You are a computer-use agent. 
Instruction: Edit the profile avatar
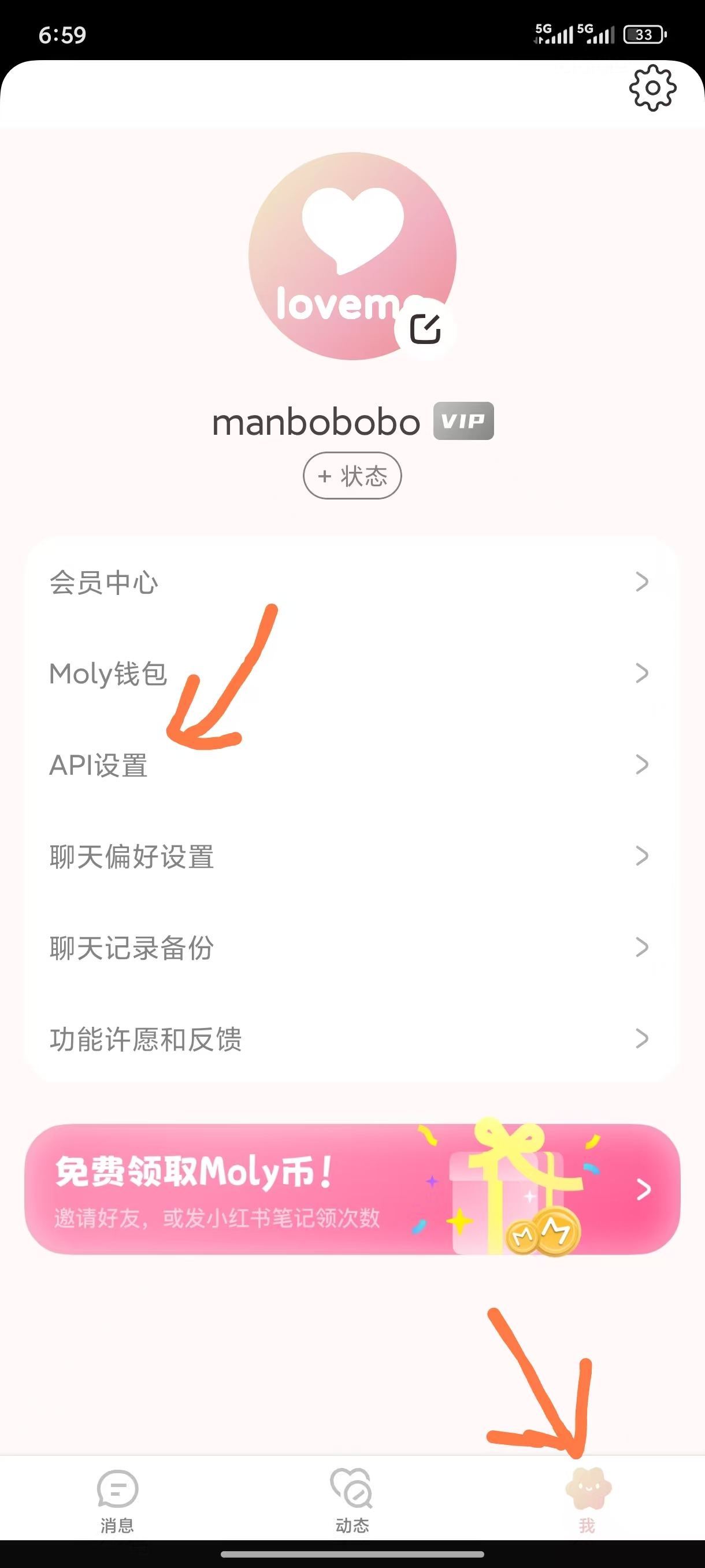point(425,330)
